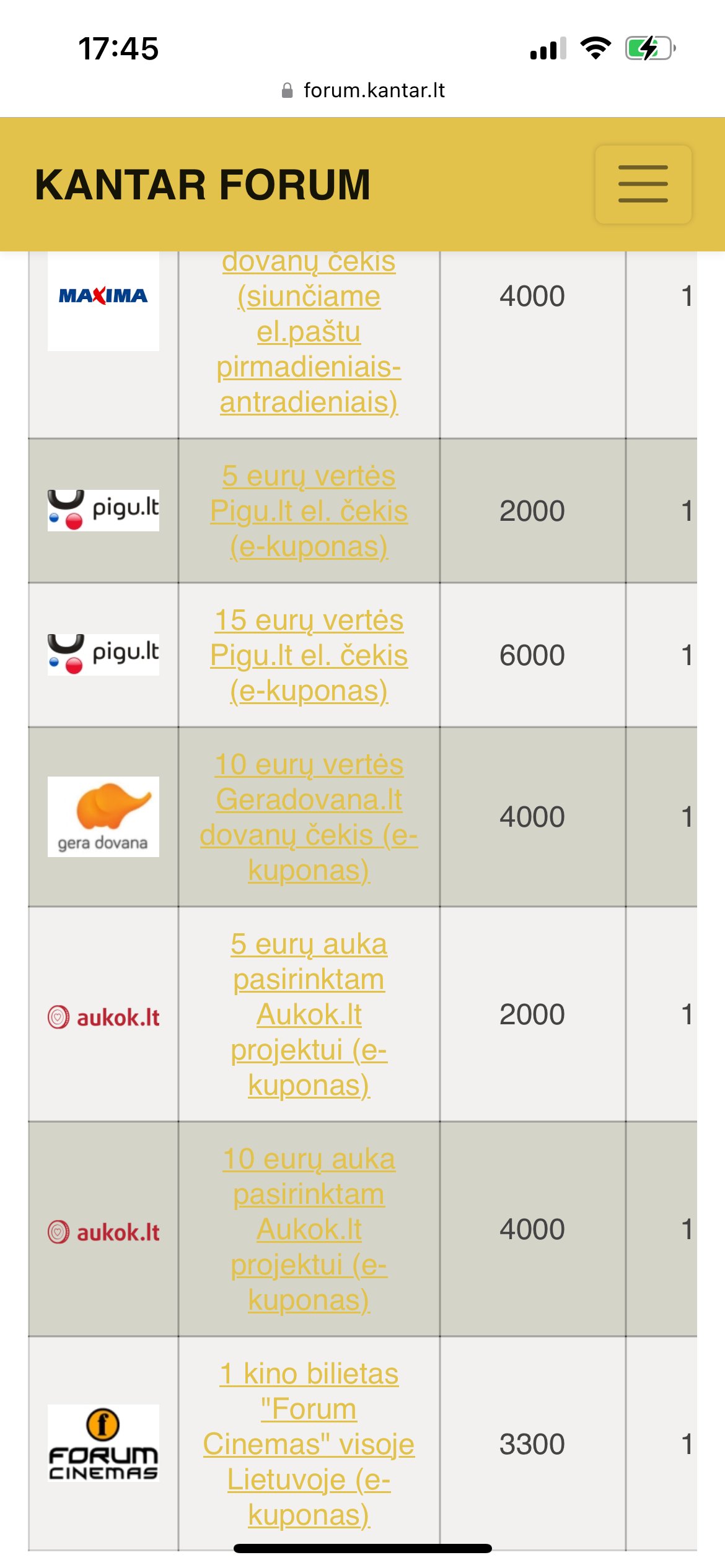Open Maxima dovanų čekis link

click(x=309, y=334)
